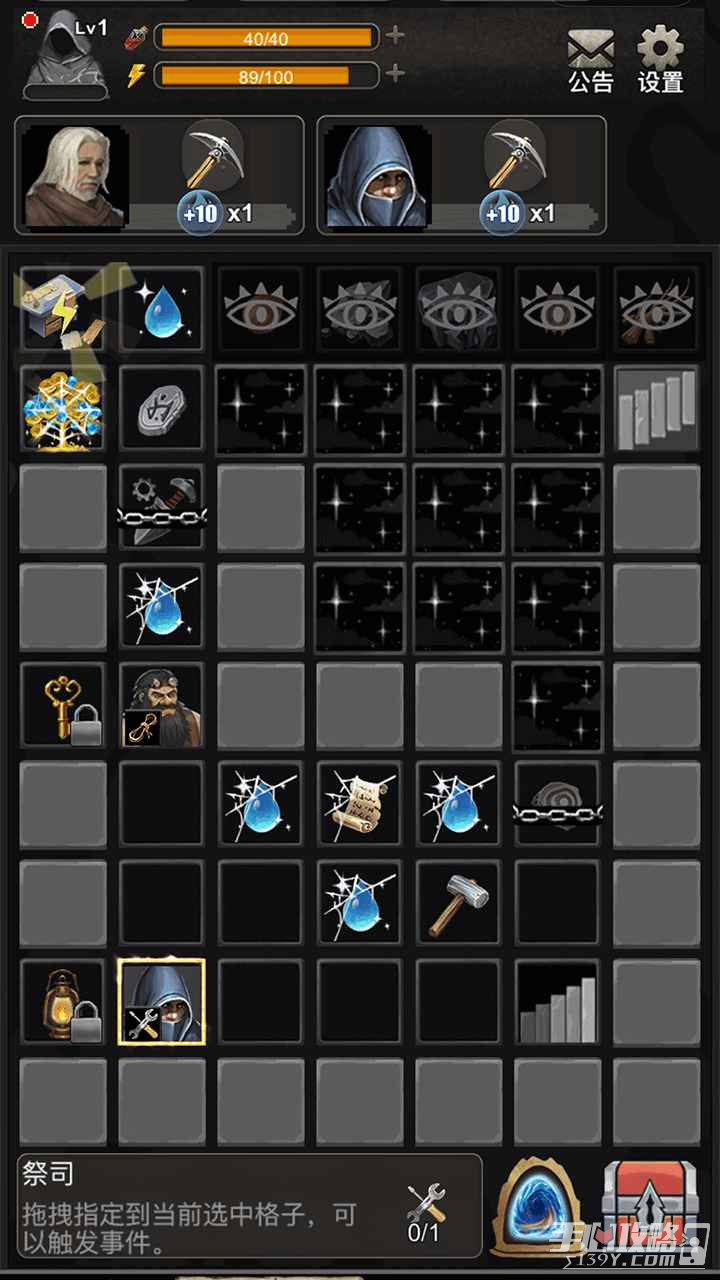Tap the highlighted priest tile
The image size is (720, 1280).
tap(161, 1001)
